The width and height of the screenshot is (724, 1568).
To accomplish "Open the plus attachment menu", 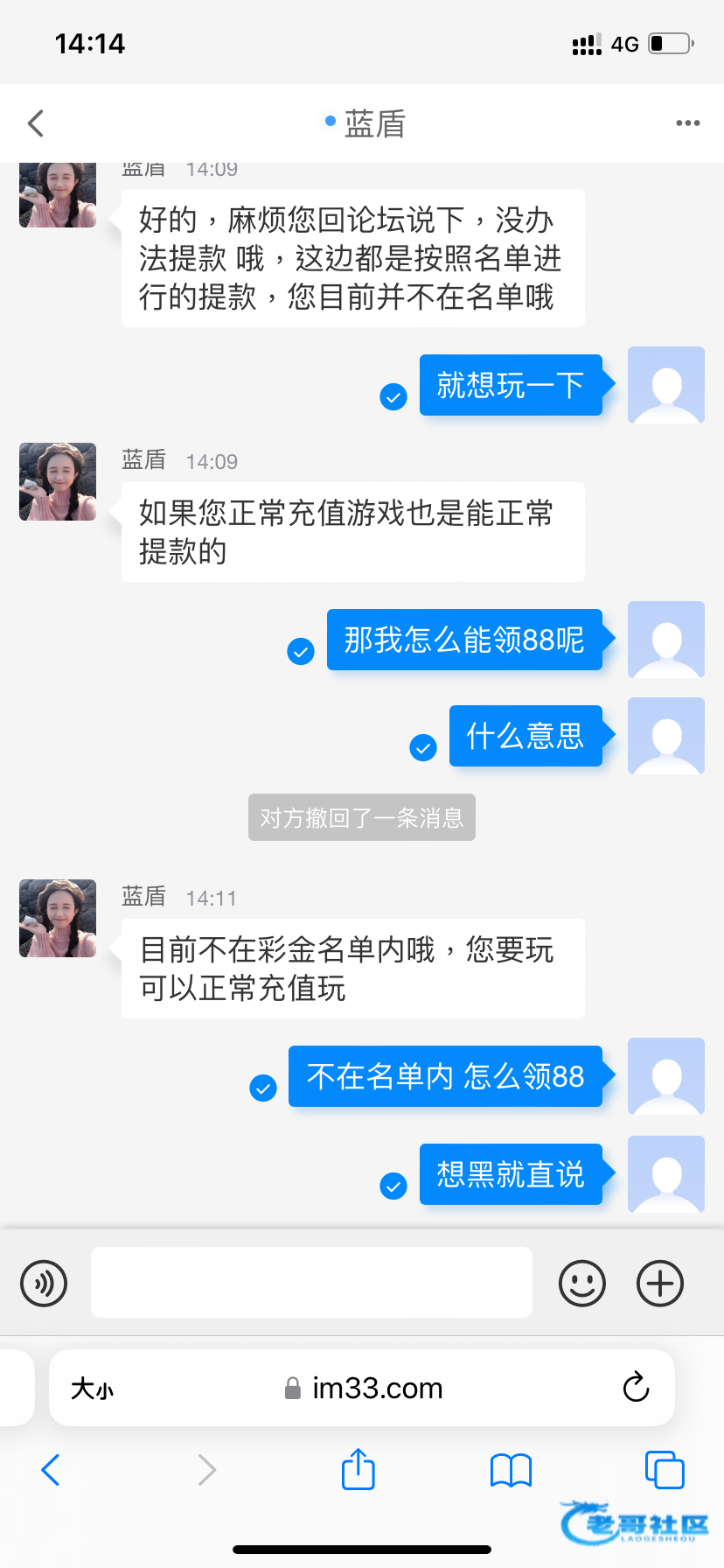I will (x=660, y=1284).
